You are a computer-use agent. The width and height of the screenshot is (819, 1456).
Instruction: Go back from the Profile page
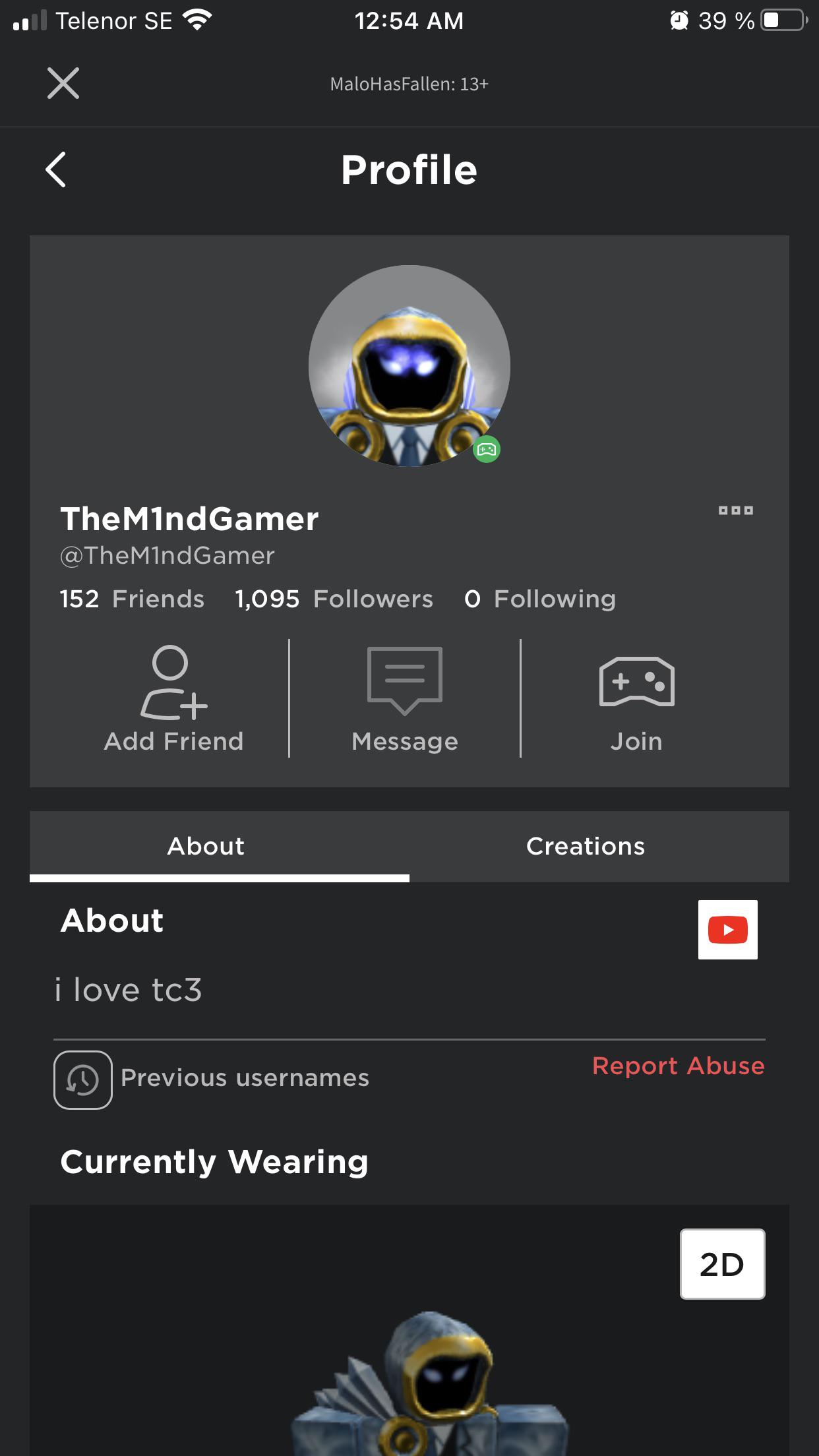pyautogui.click(x=56, y=169)
